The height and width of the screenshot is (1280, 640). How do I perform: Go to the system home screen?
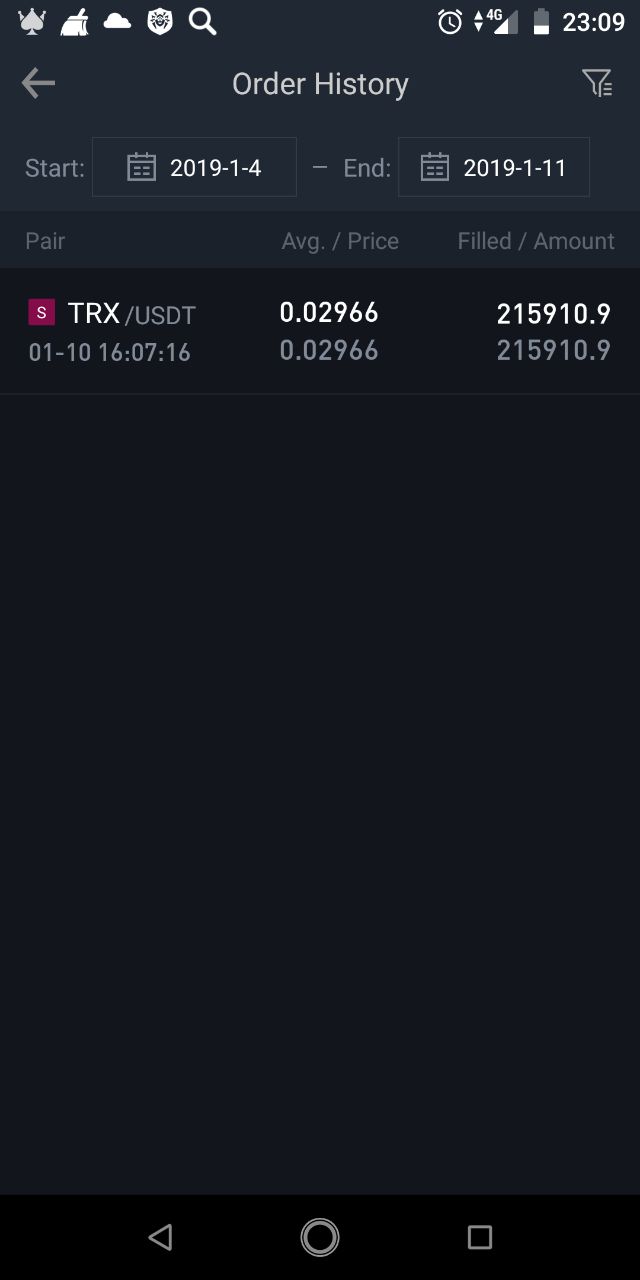(320, 1237)
